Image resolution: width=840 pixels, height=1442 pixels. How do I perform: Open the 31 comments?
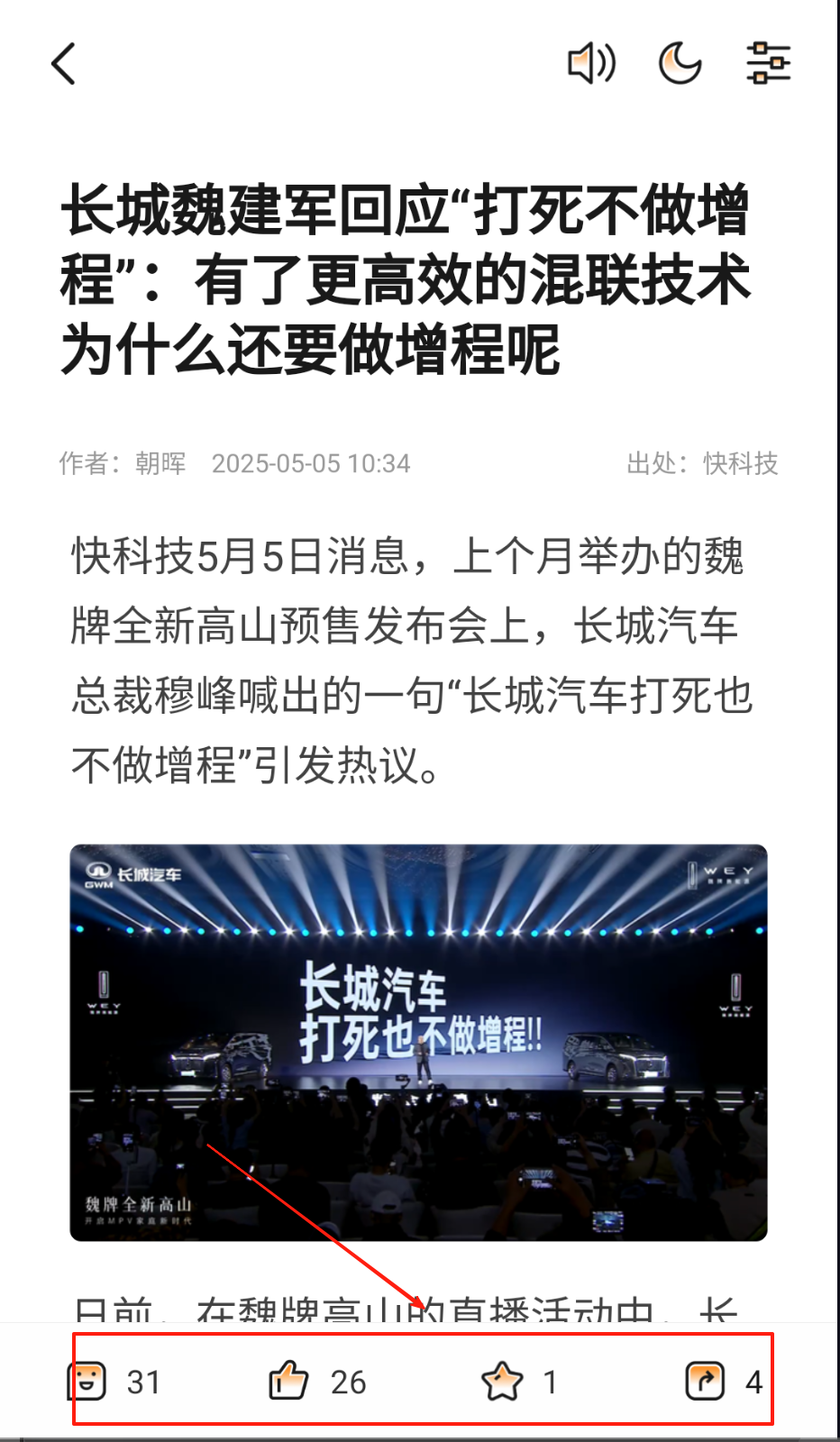coord(89,1381)
